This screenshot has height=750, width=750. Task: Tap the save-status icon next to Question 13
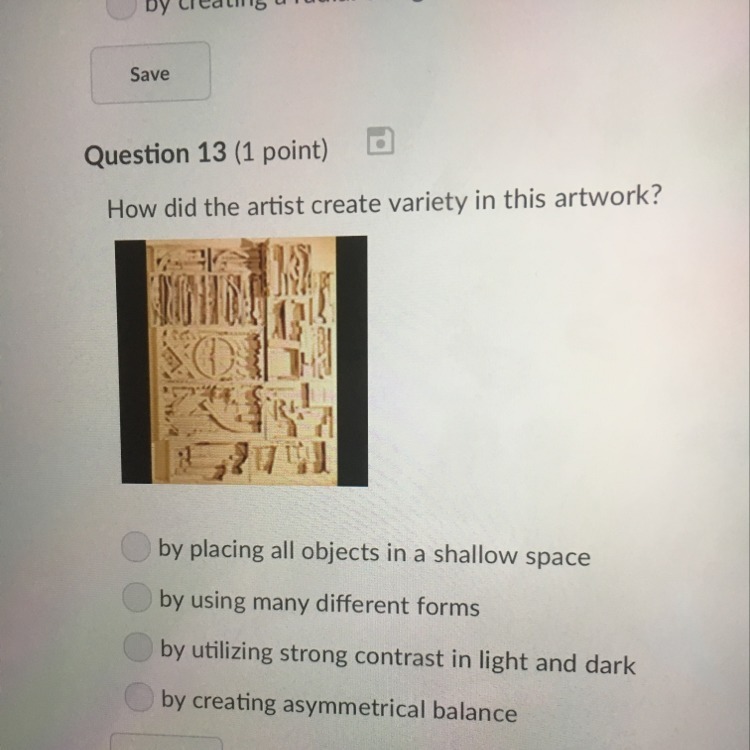[x=380, y=143]
